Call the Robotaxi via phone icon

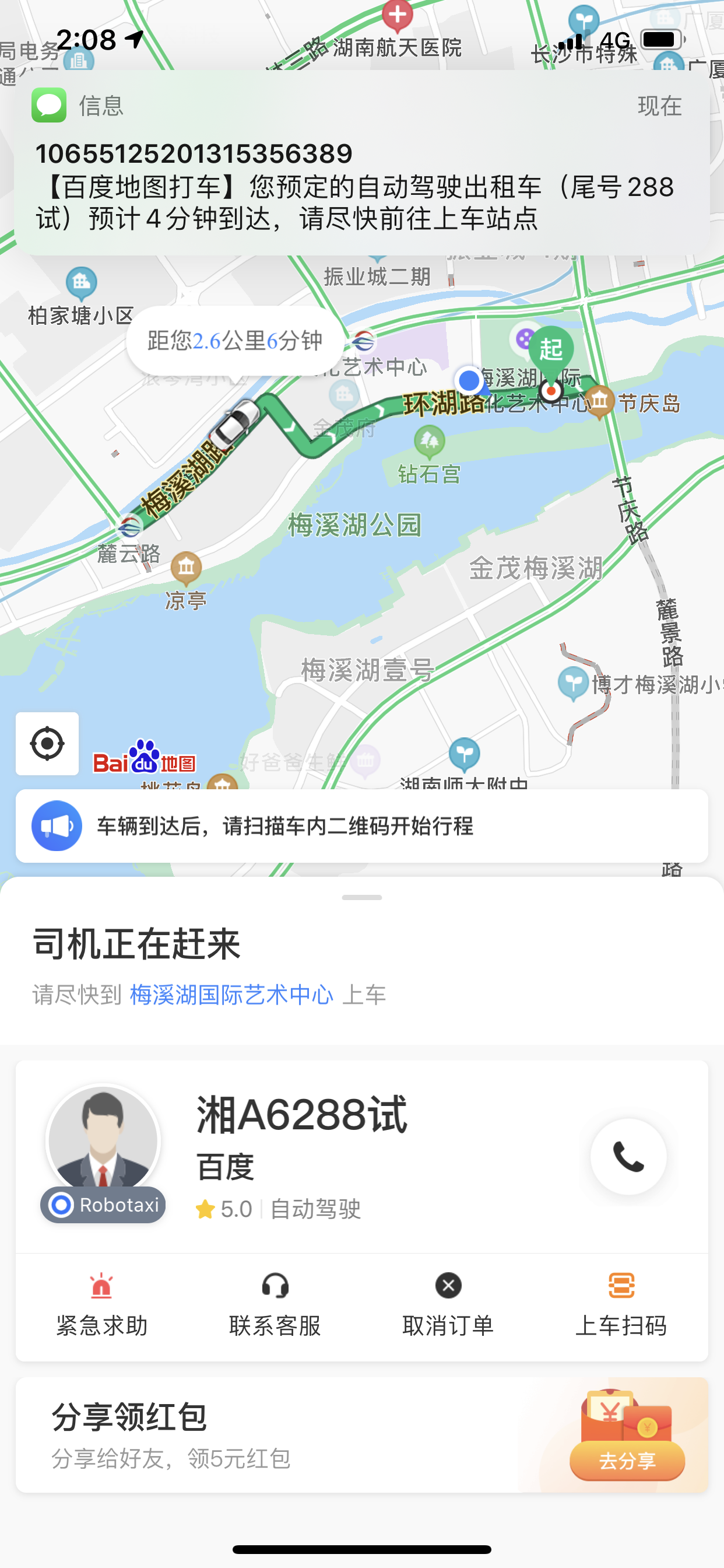tap(628, 1156)
